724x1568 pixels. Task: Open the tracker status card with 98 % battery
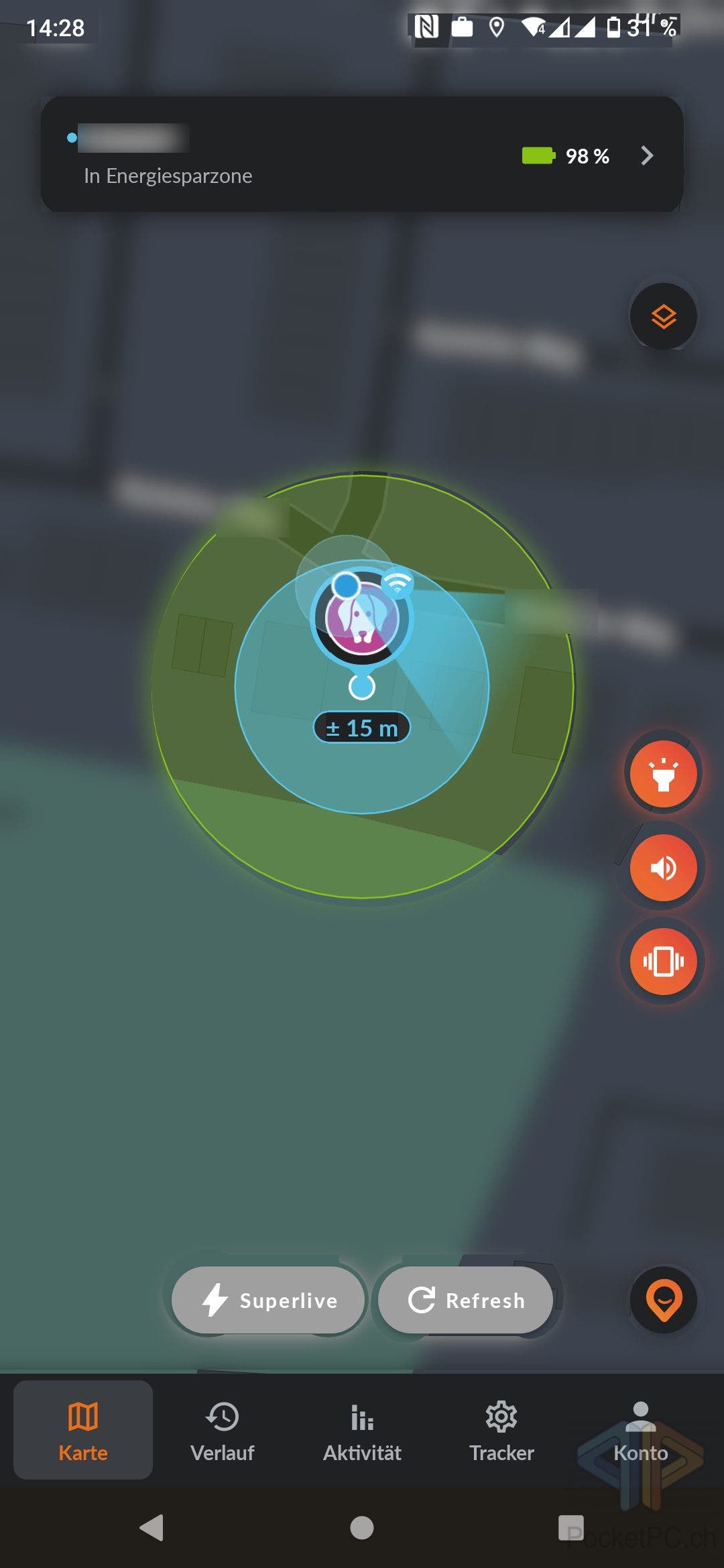362,155
